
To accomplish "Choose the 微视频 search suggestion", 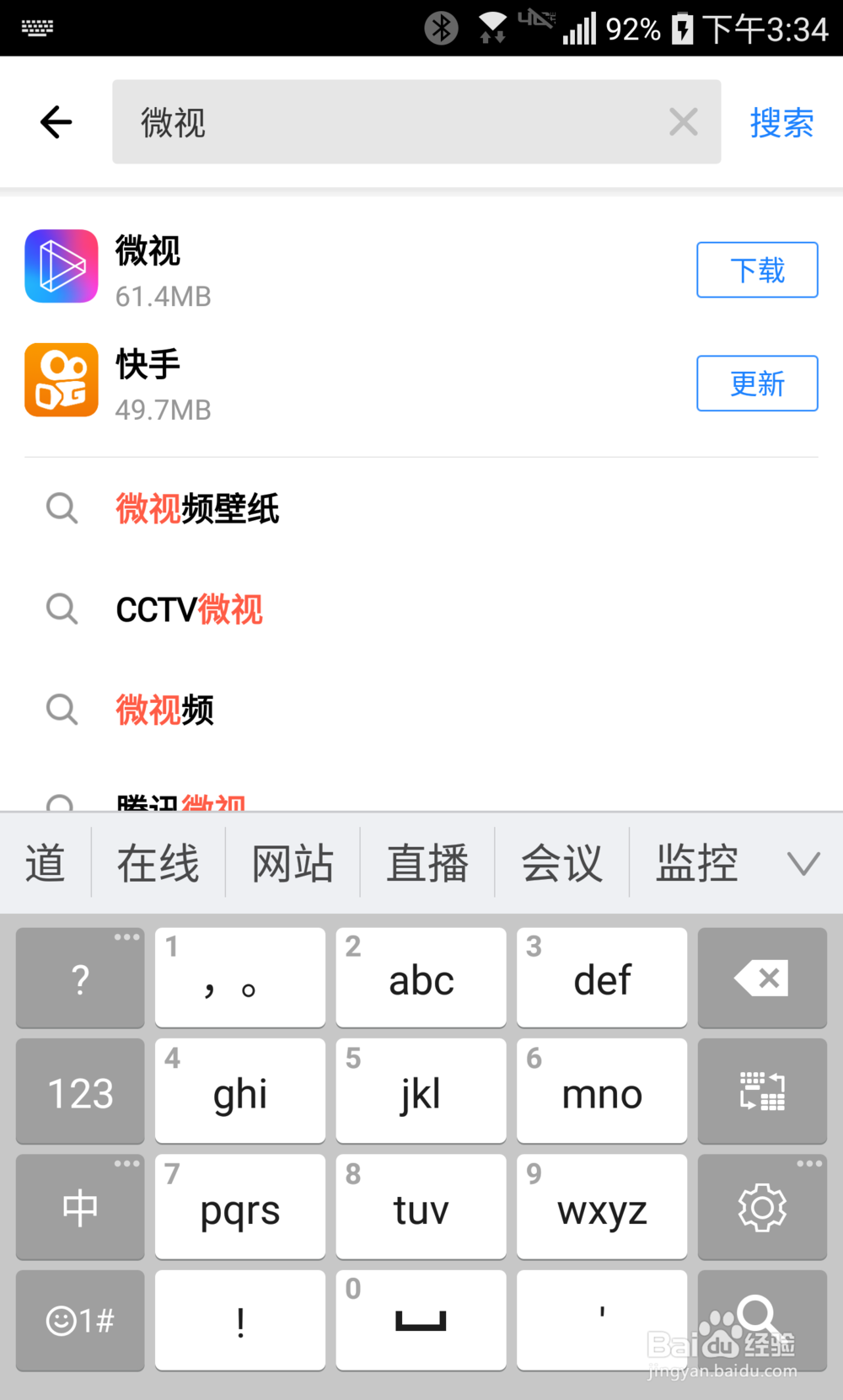I will click(x=165, y=710).
